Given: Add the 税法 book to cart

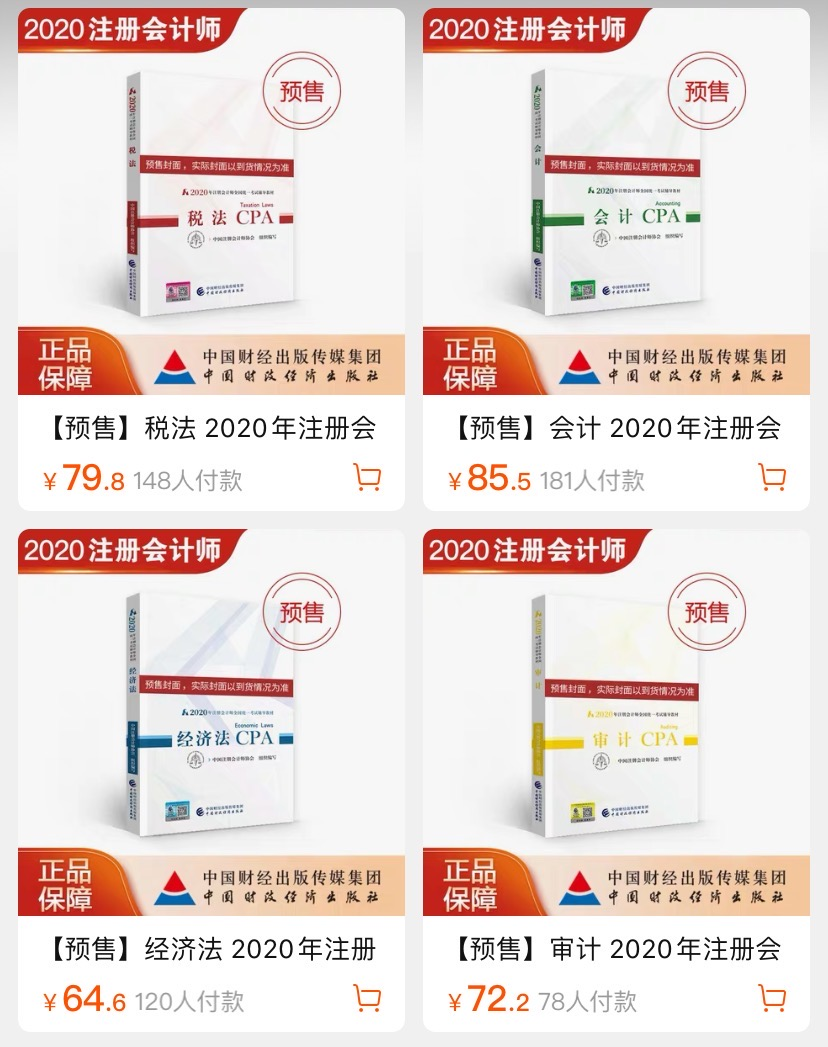Looking at the screenshot, I should pos(367,479).
